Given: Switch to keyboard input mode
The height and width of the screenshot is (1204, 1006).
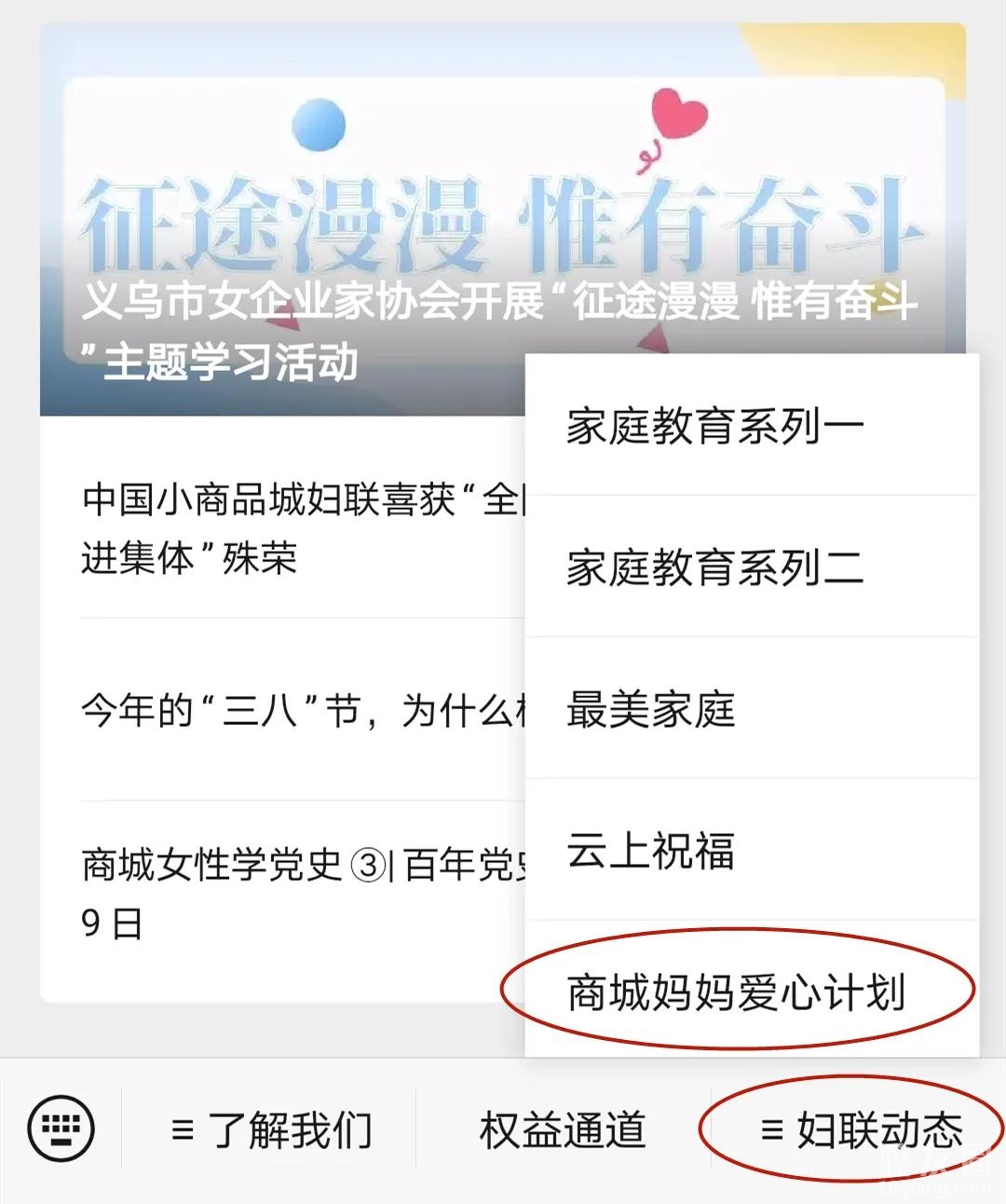Looking at the screenshot, I should point(61,1129).
